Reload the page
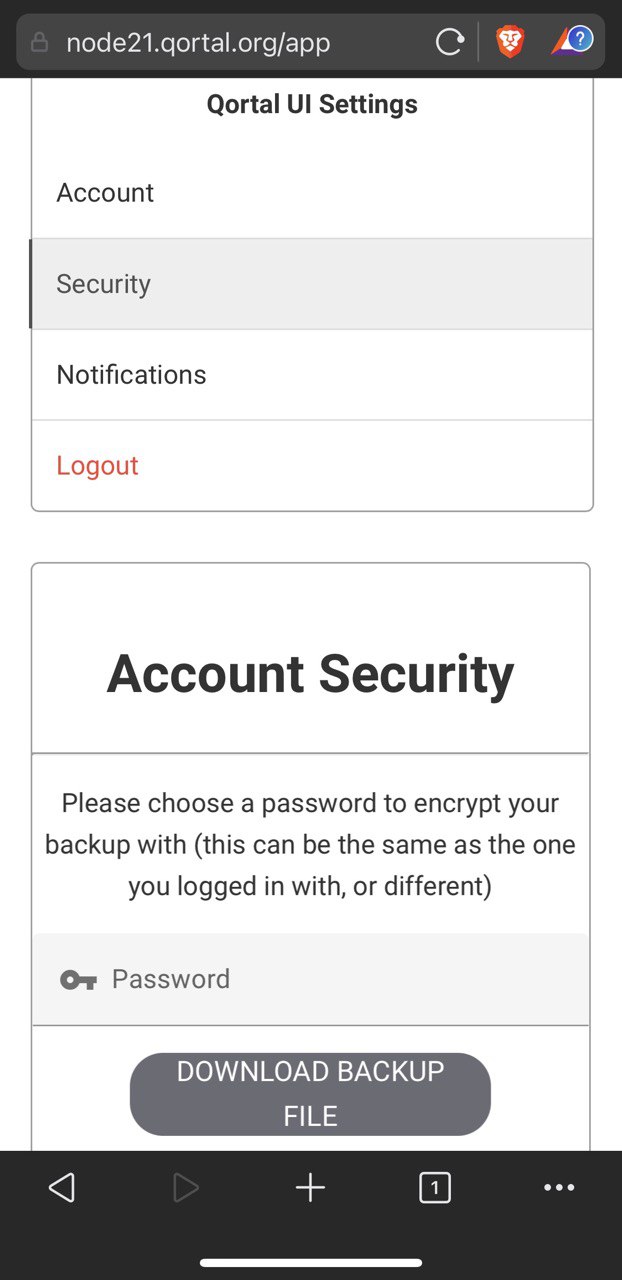This screenshot has height=1280, width=622. [x=450, y=42]
